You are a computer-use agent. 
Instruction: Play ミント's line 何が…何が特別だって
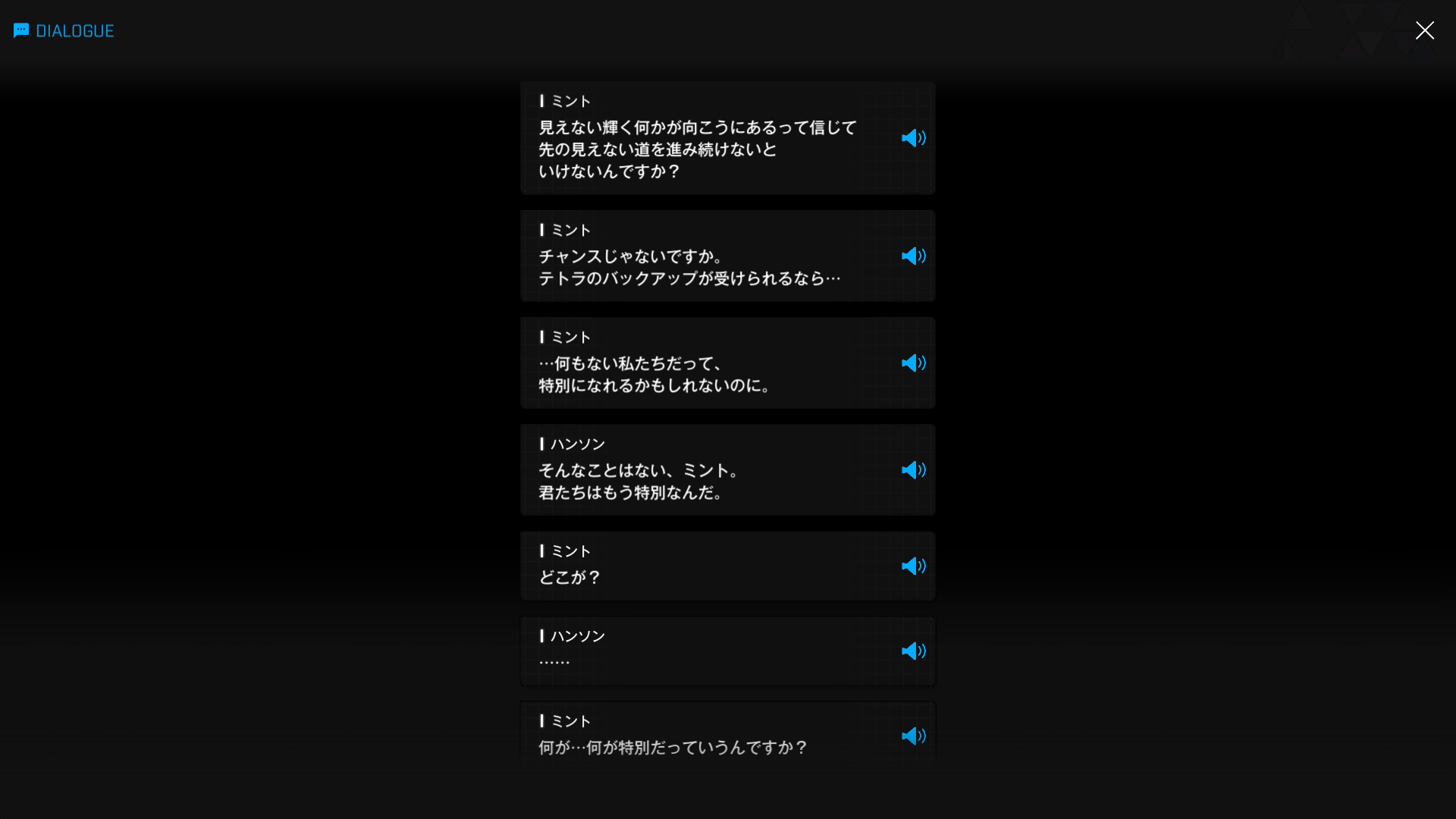(913, 736)
